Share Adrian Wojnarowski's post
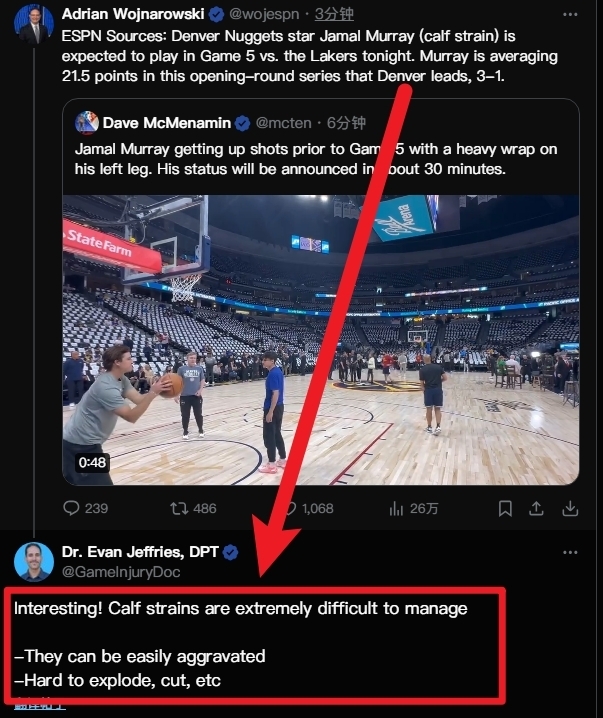The image size is (603, 718). click(x=570, y=508)
